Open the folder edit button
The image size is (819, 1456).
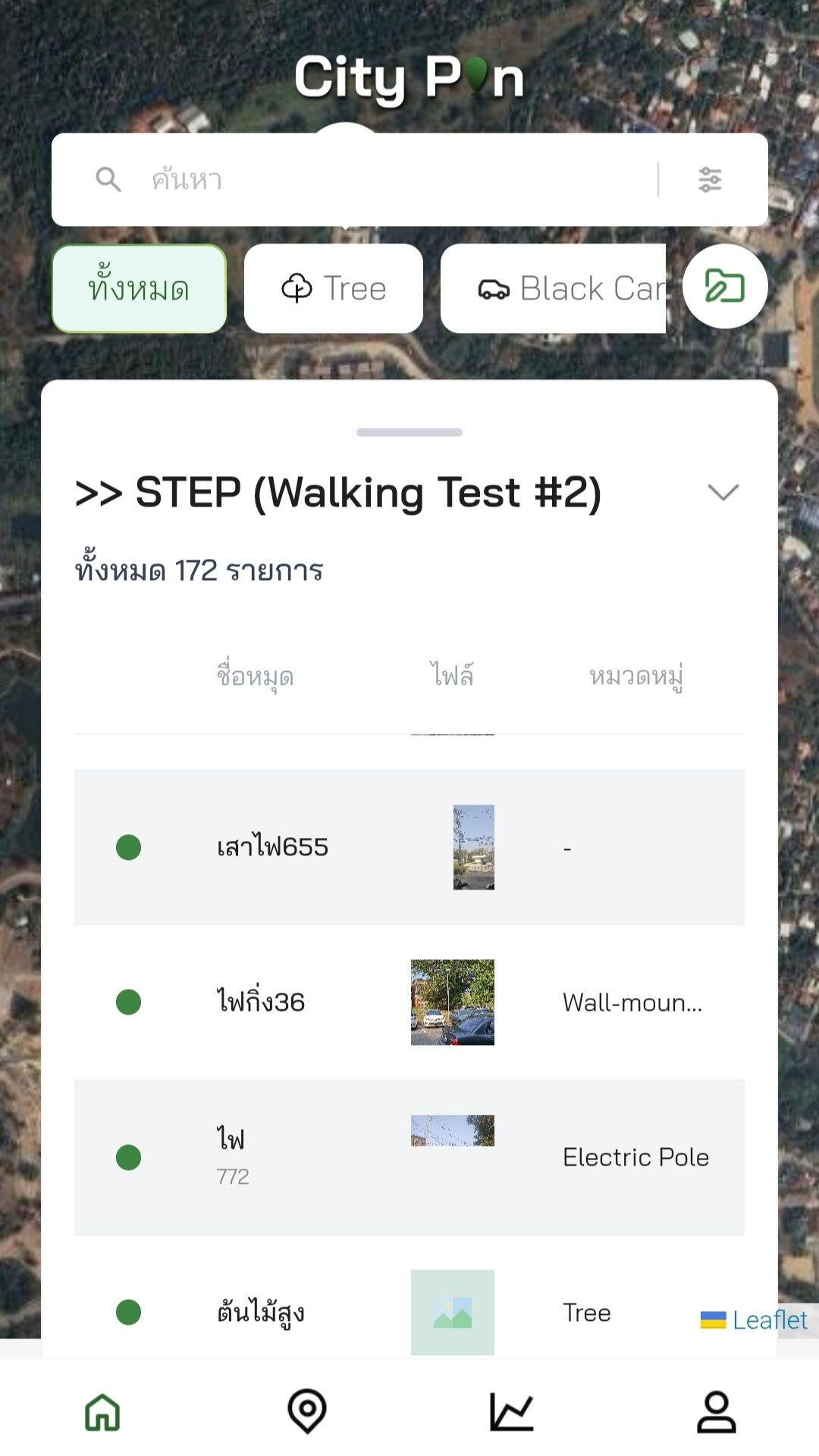click(725, 287)
